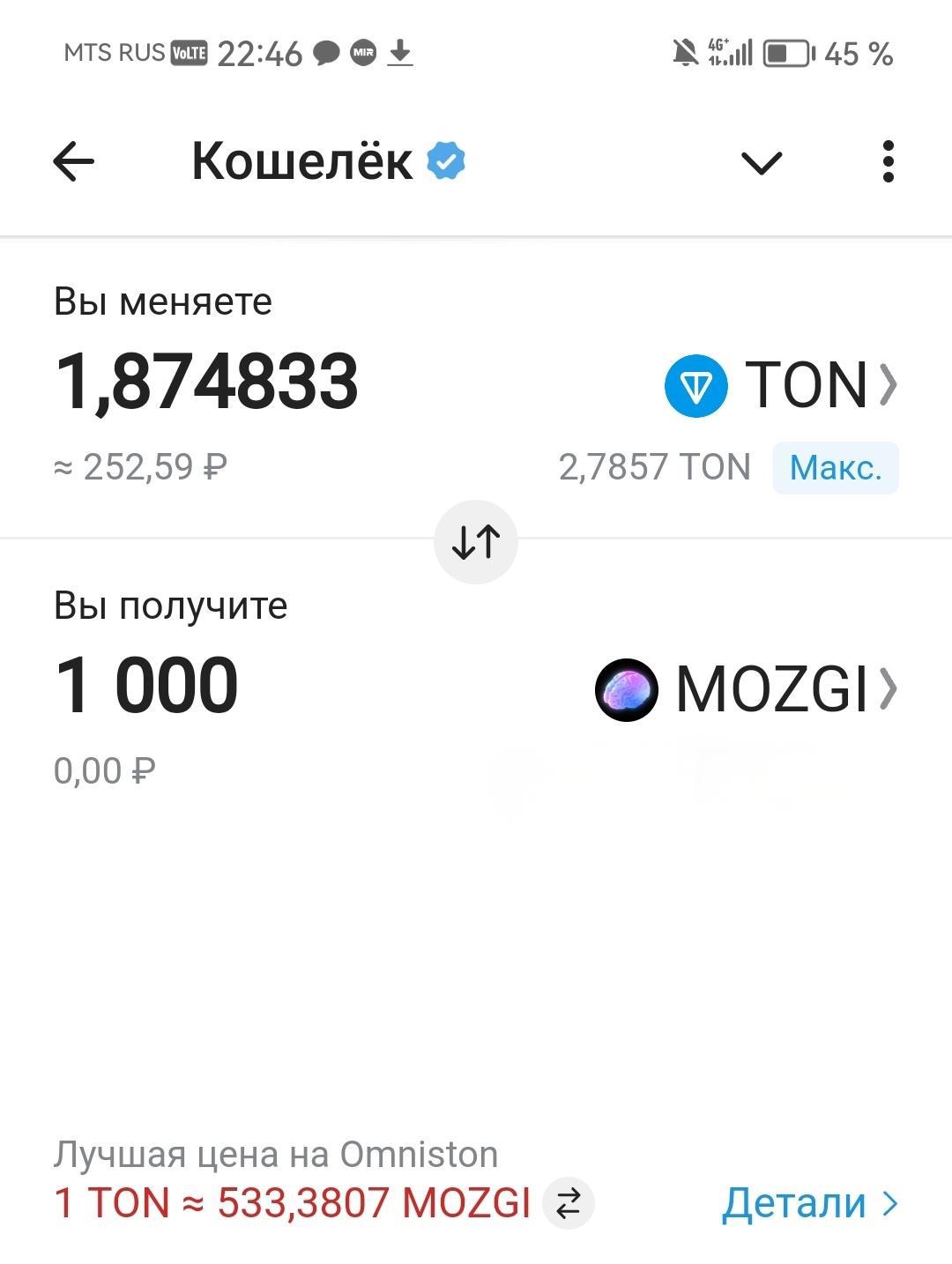Choose a different token instead of TON
This screenshot has width=952, height=1264.
[x=782, y=385]
